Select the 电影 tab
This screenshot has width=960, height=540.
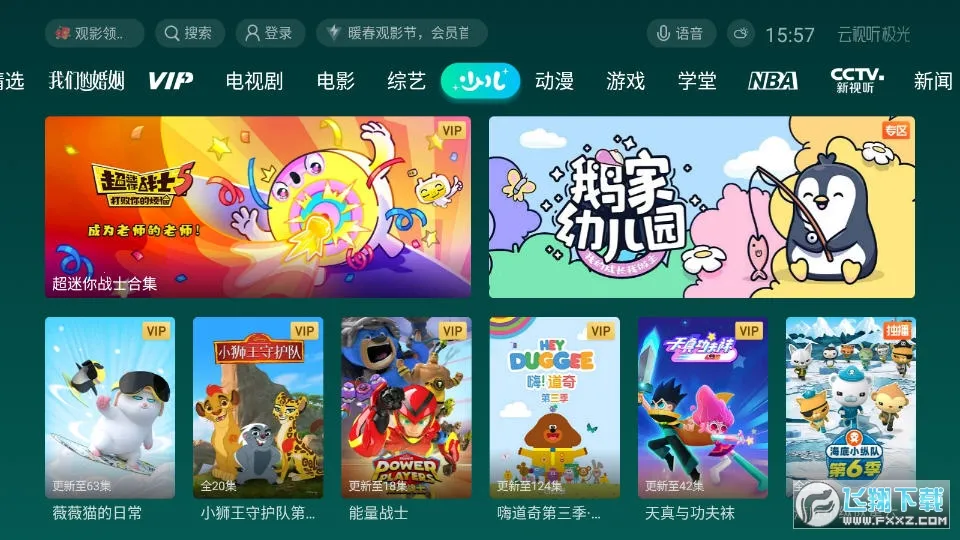coord(335,81)
